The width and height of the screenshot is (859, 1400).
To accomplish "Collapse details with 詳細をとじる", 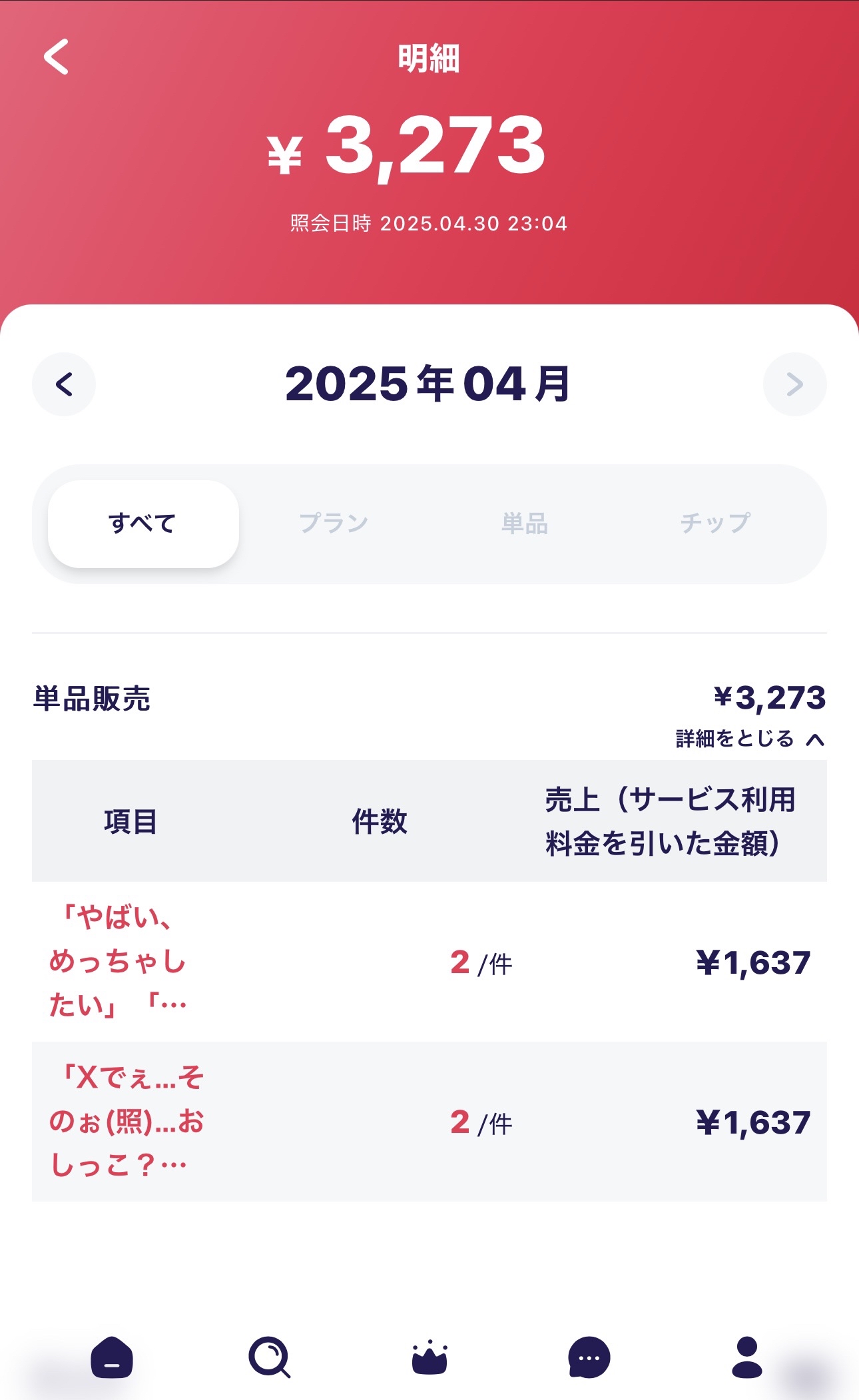I will pyautogui.click(x=750, y=739).
